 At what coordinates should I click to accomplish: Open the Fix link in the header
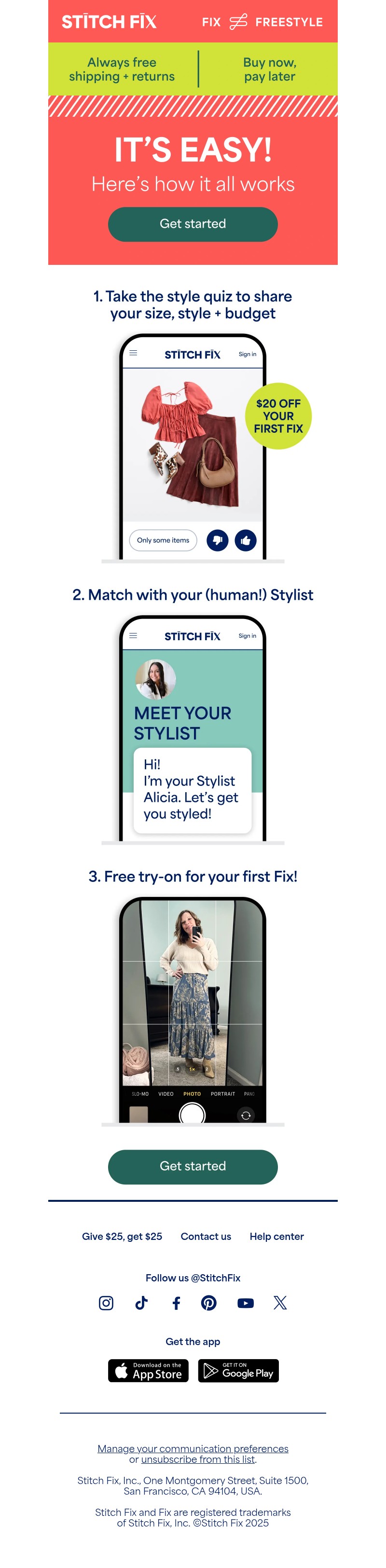coord(211,22)
